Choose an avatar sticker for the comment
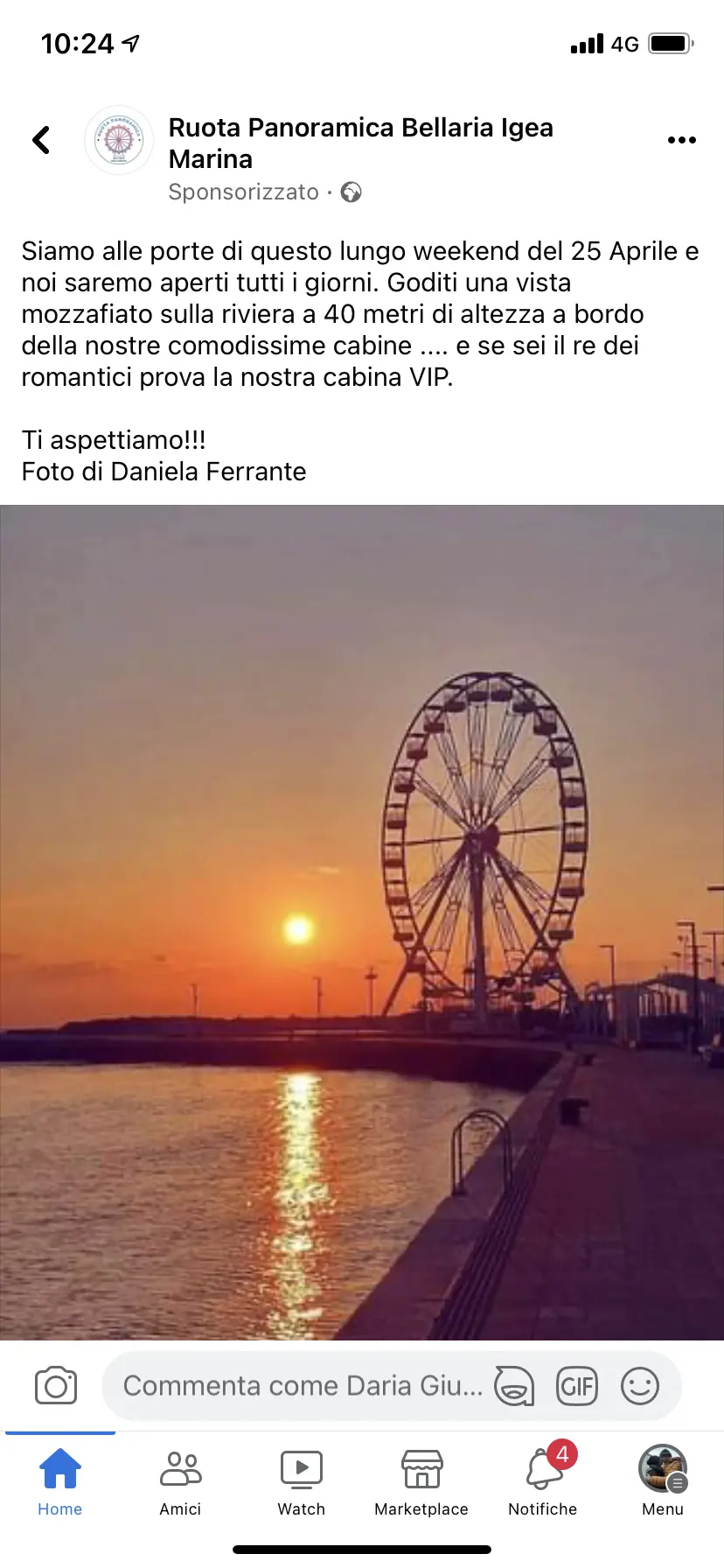The height and width of the screenshot is (1568, 724). coord(514,1385)
